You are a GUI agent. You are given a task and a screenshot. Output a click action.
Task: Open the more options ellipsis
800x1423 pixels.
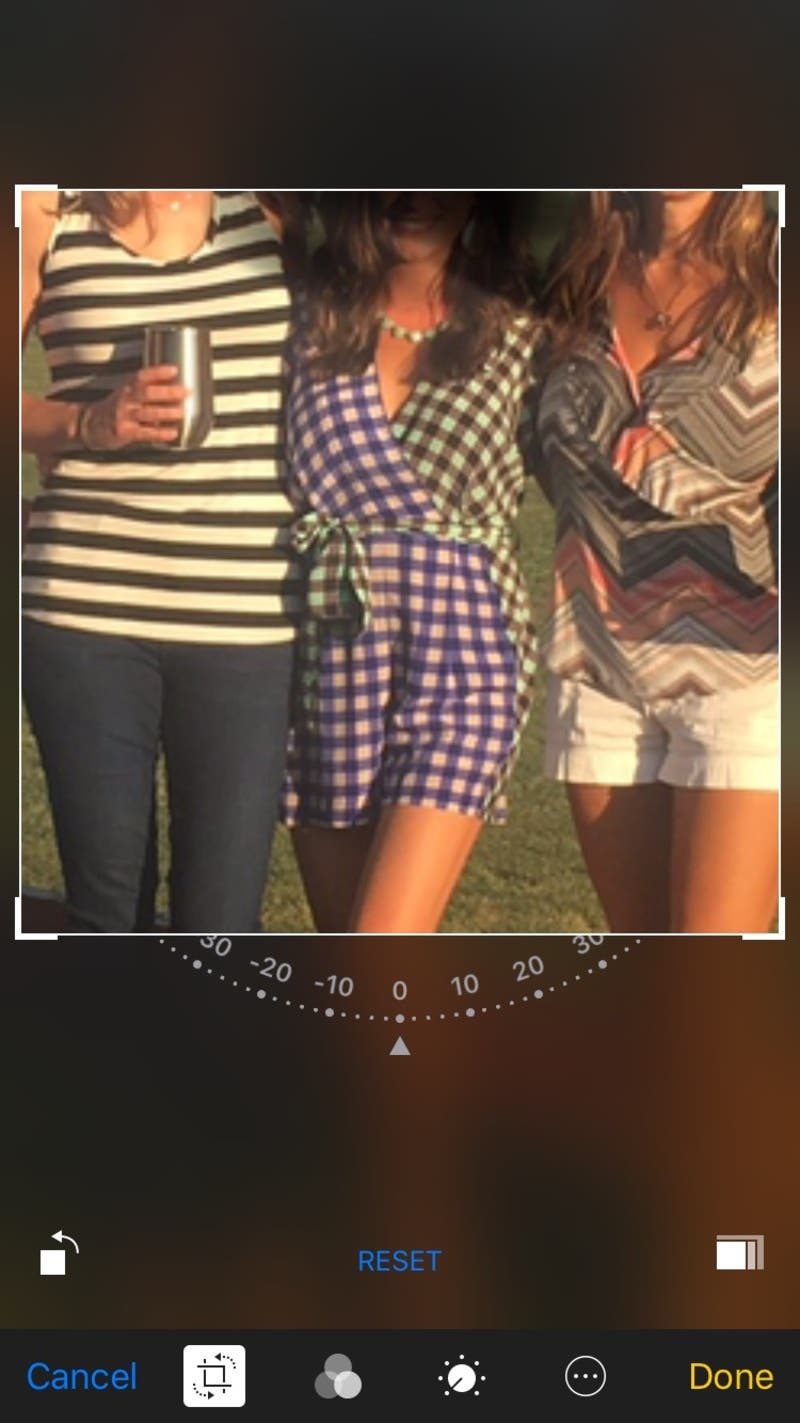point(585,1376)
